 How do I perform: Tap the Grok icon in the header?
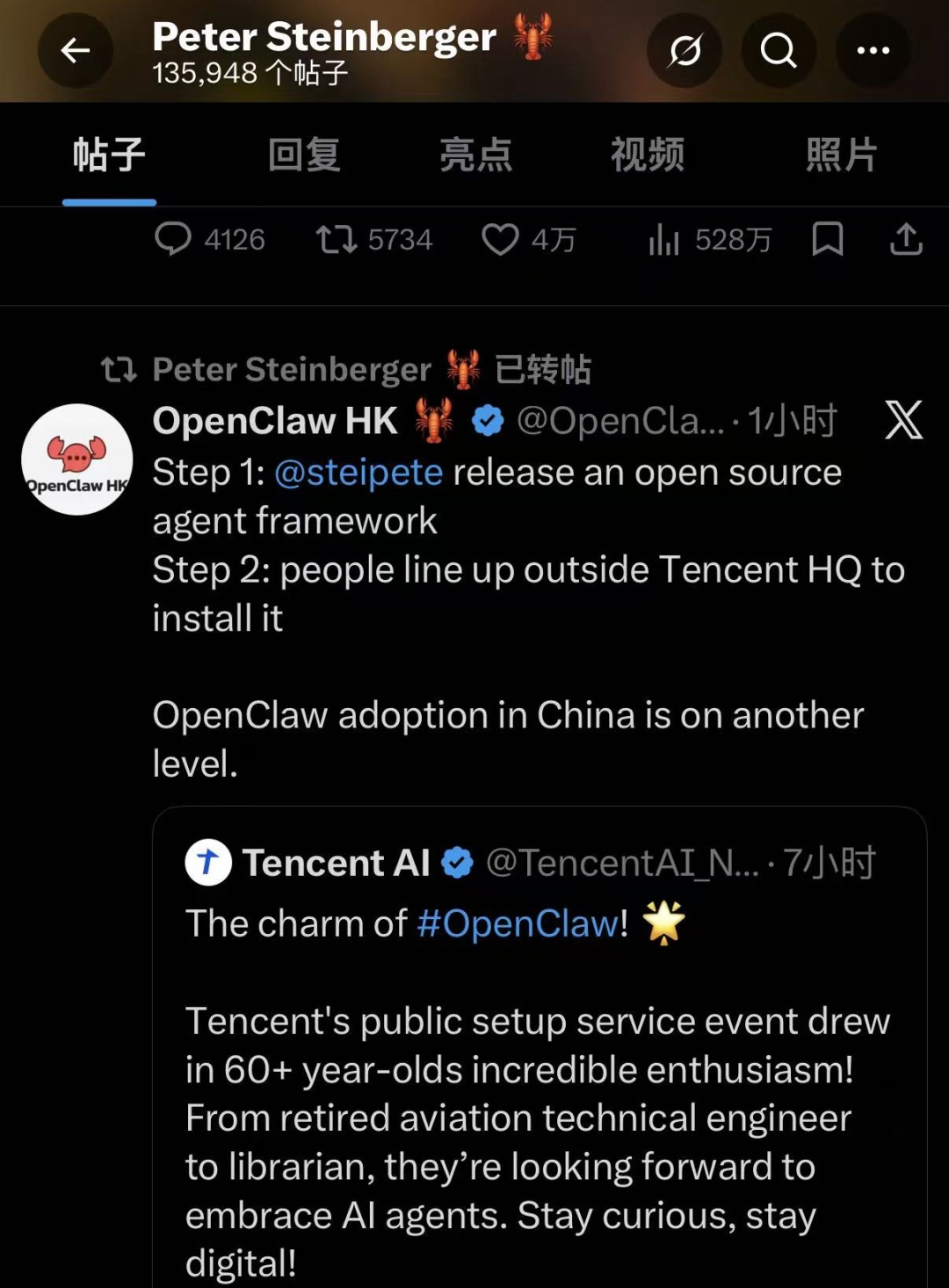685,50
